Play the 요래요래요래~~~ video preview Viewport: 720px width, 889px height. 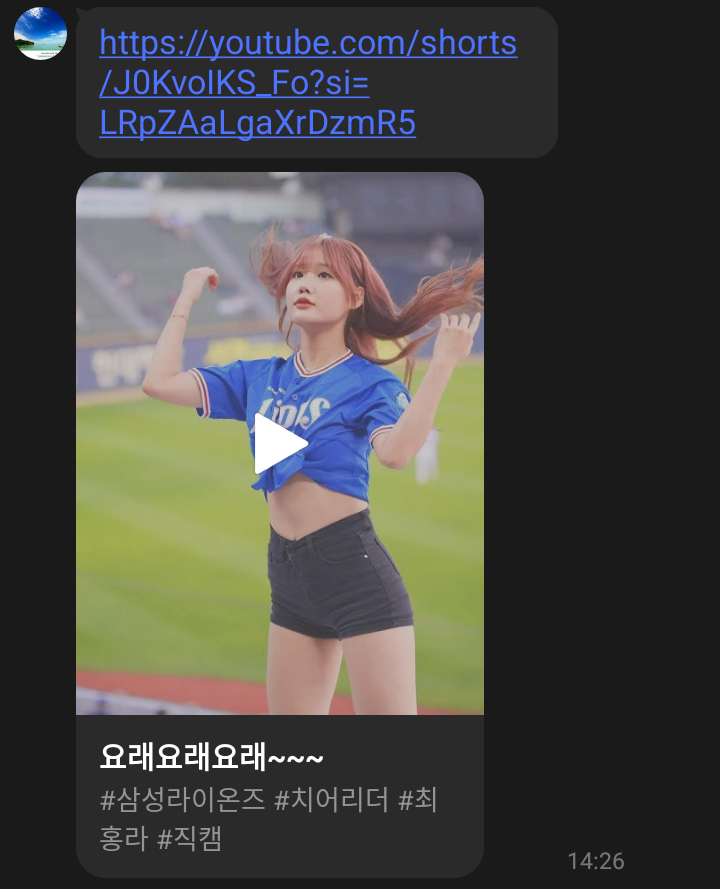pyautogui.click(x=280, y=443)
